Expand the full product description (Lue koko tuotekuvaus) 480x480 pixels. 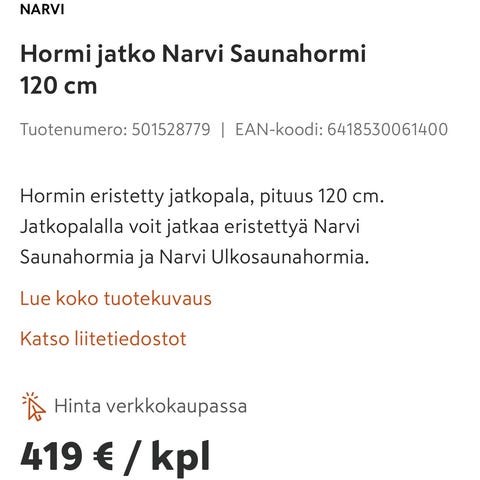116,298
